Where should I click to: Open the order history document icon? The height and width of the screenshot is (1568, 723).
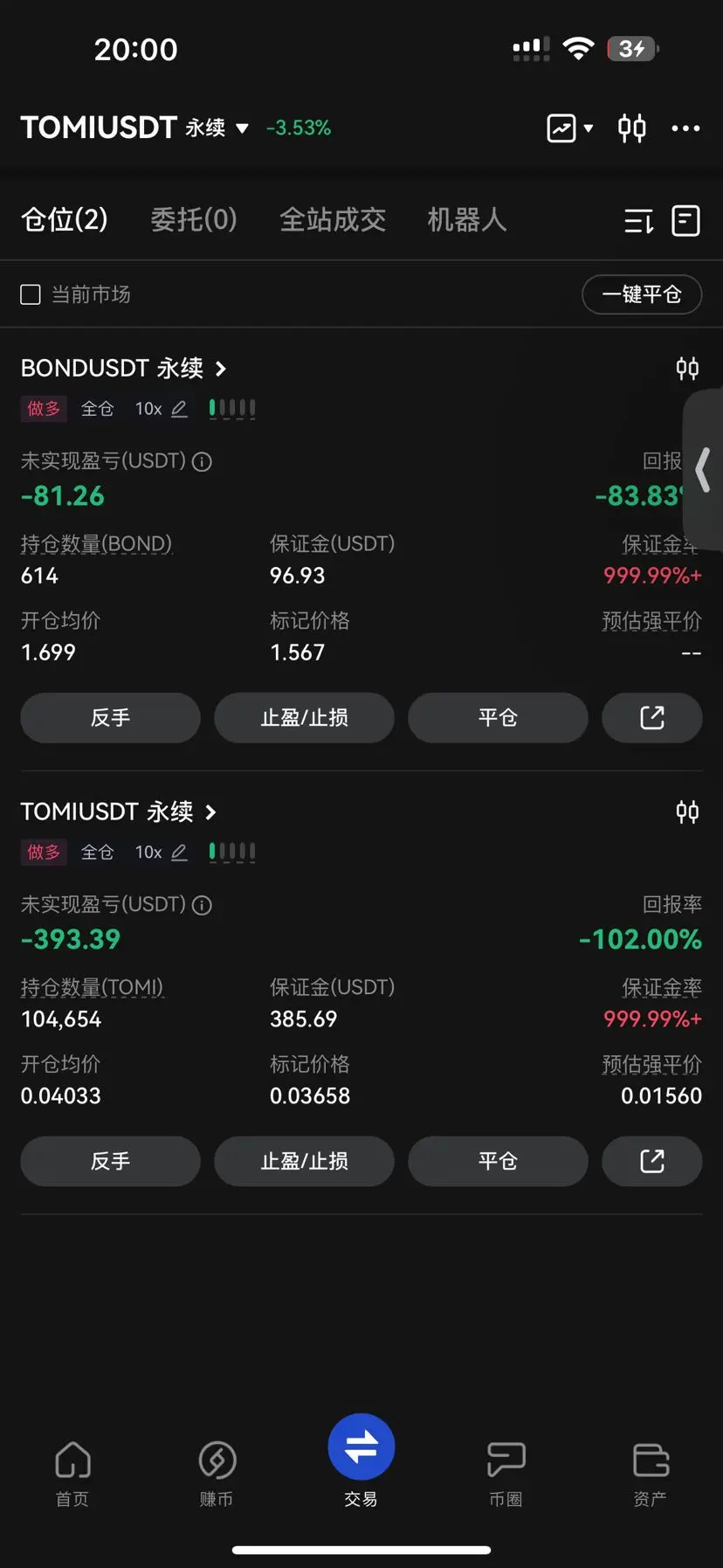point(685,221)
